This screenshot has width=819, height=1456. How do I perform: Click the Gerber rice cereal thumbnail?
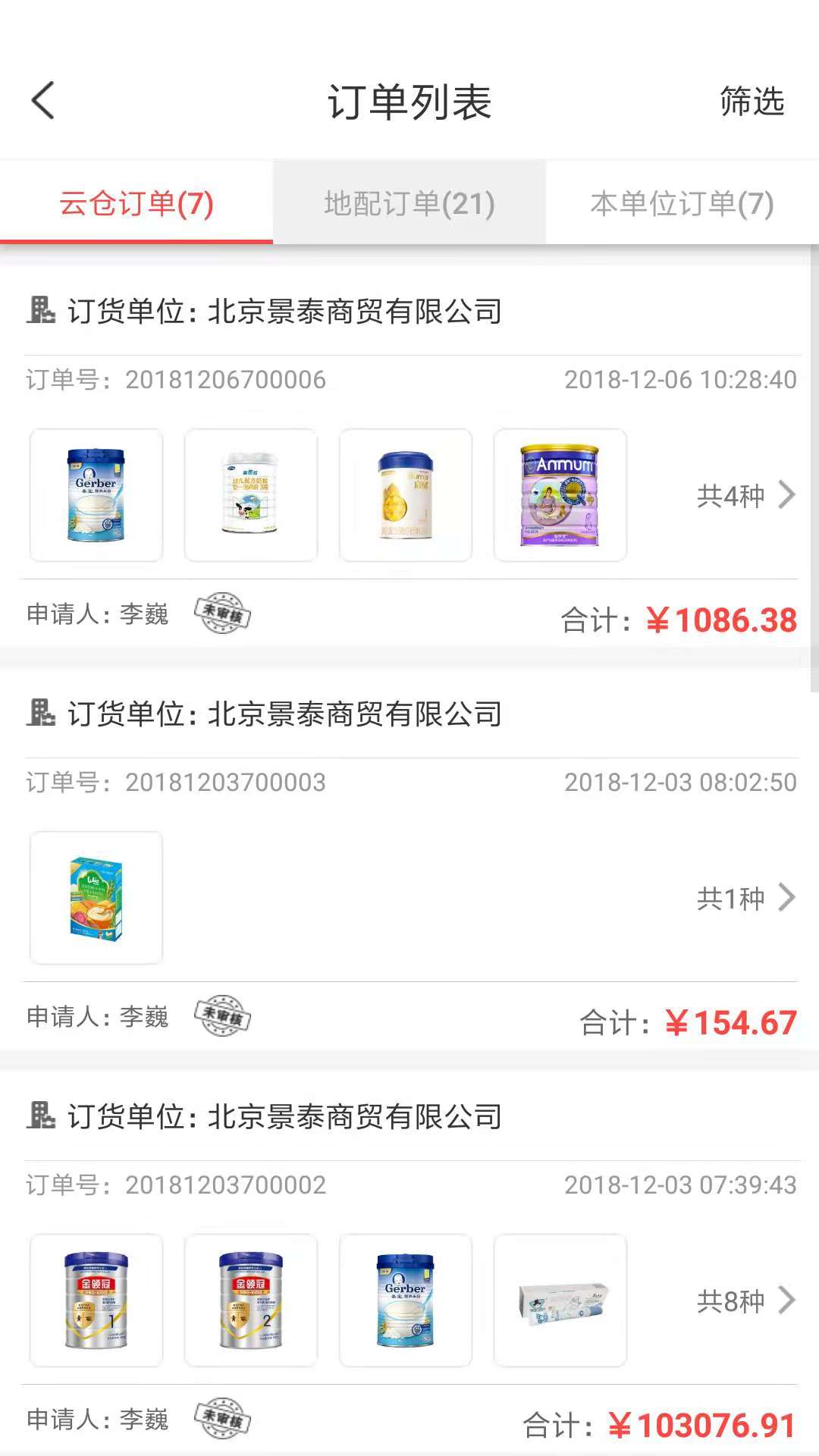click(x=95, y=495)
